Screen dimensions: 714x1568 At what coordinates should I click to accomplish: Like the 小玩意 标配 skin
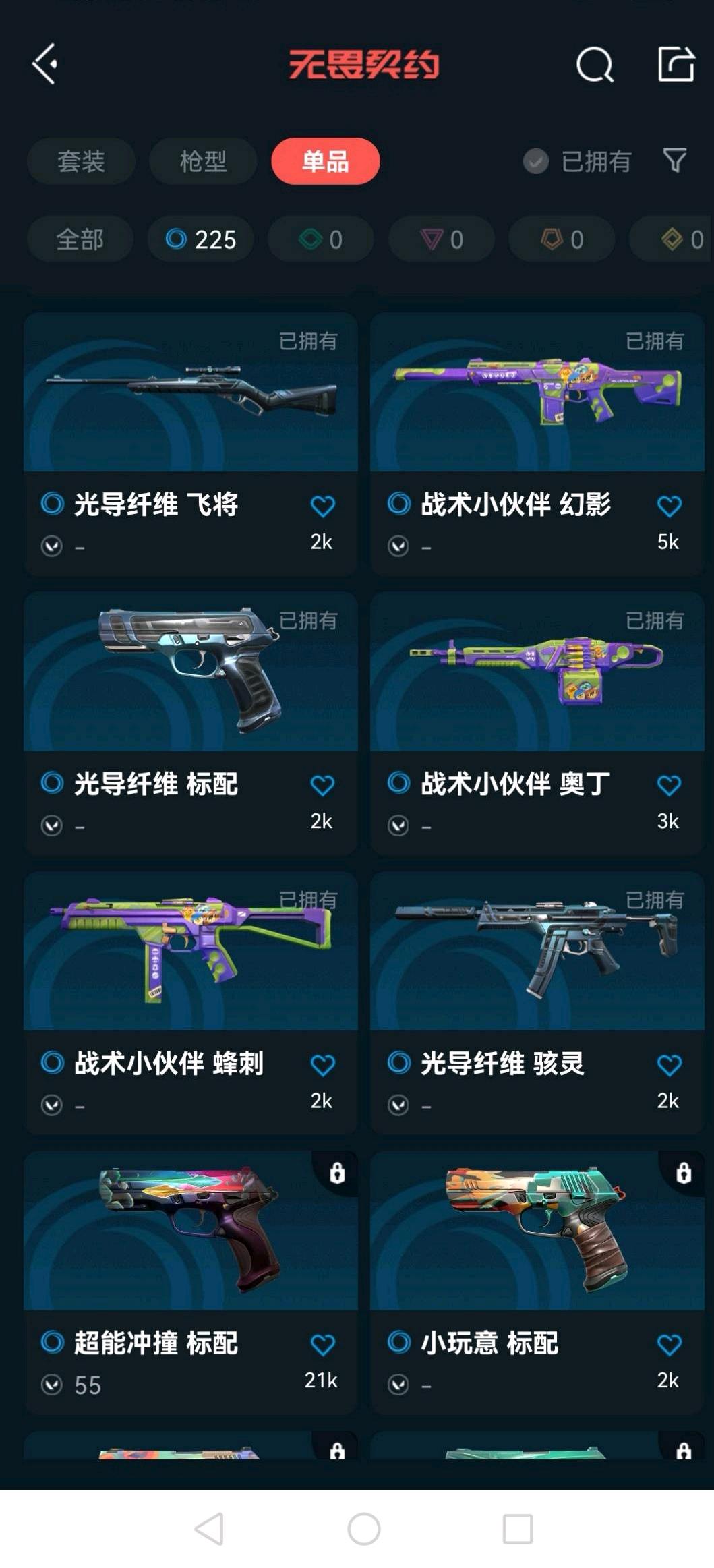pos(669,1344)
